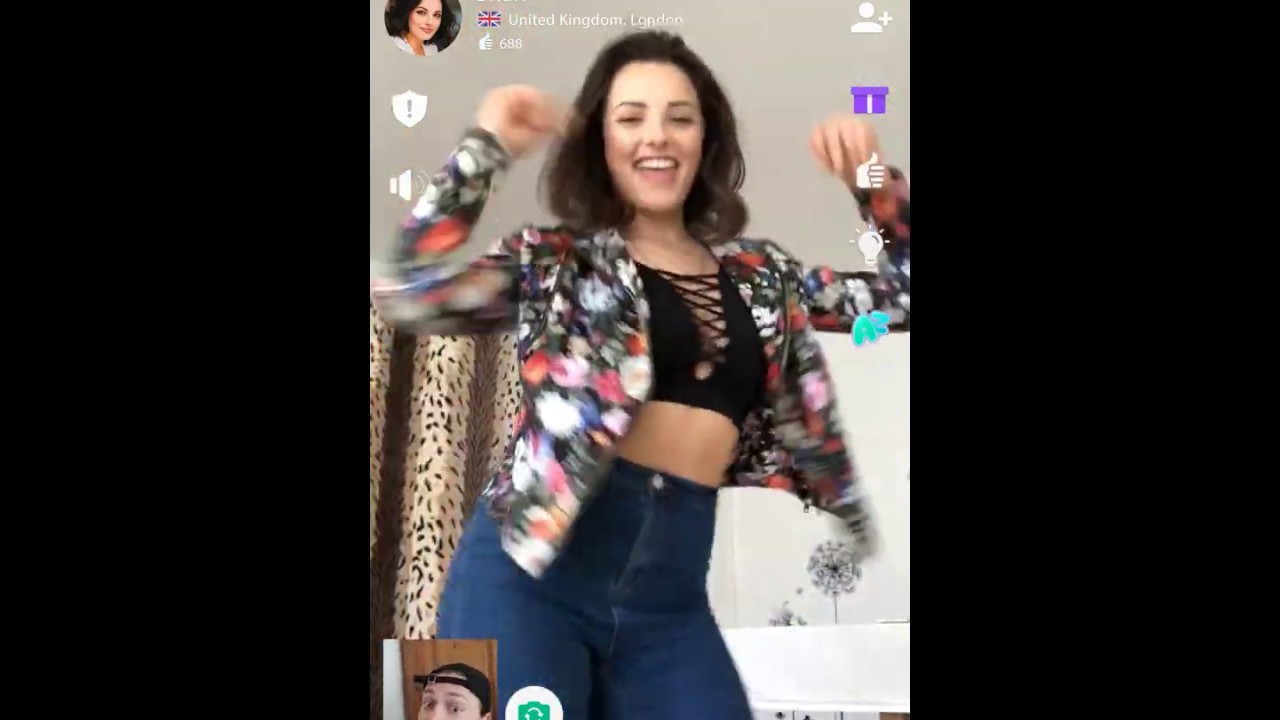Viewport: 1280px width, 720px height.
Task: Report the user with the shield icon
Action: (x=409, y=108)
